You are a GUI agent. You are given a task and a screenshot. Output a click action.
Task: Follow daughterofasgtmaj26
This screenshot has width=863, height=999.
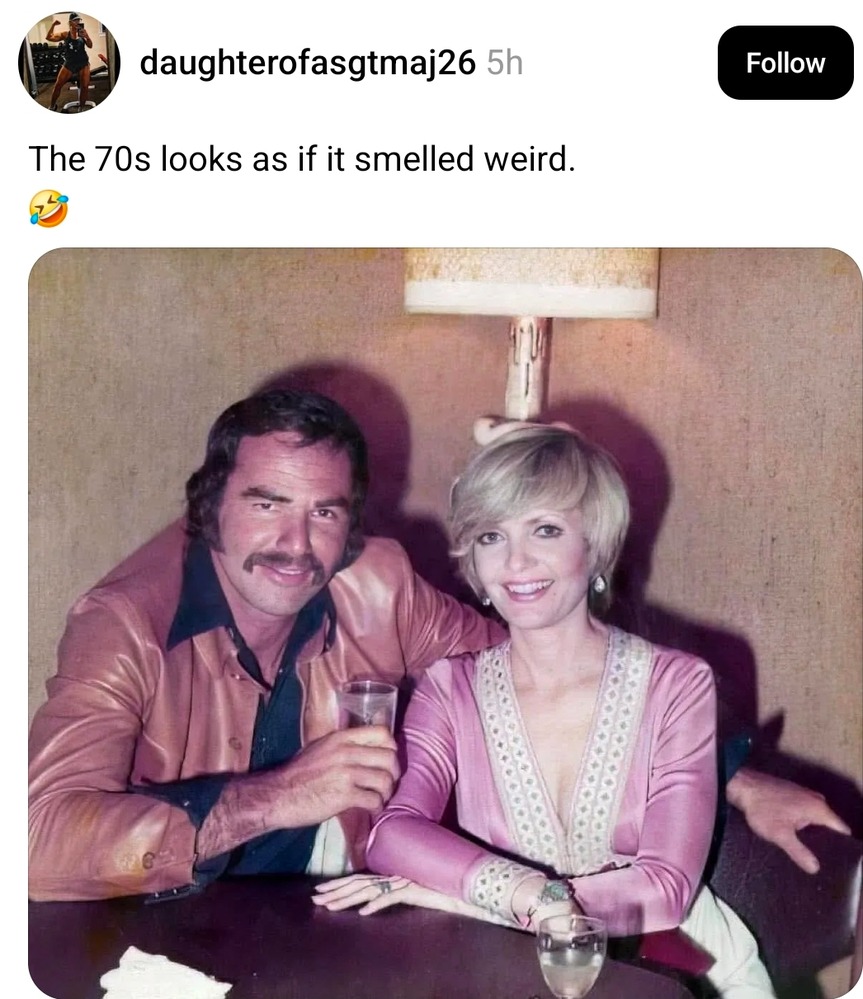pyautogui.click(x=785, y=63)
